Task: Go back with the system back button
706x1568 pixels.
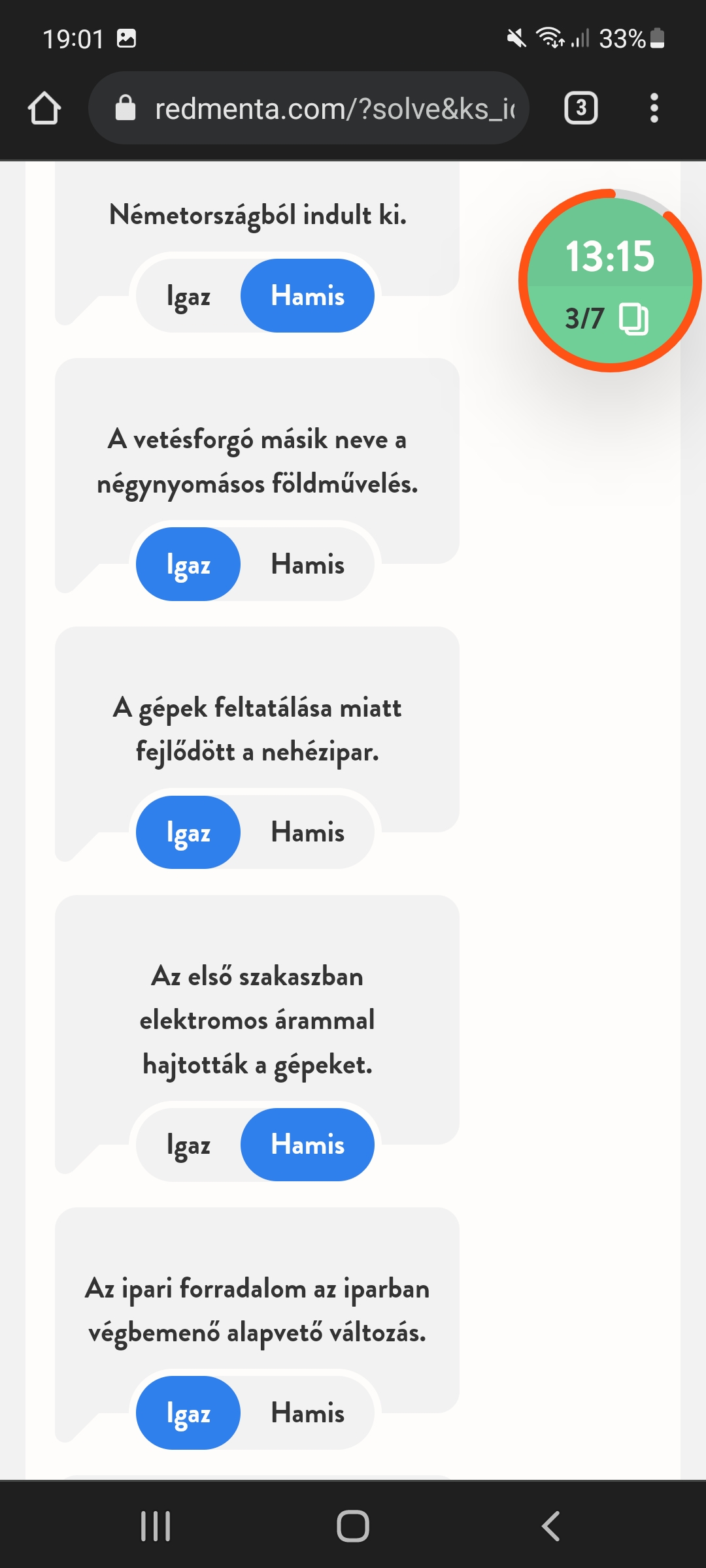Action: 550,1526
